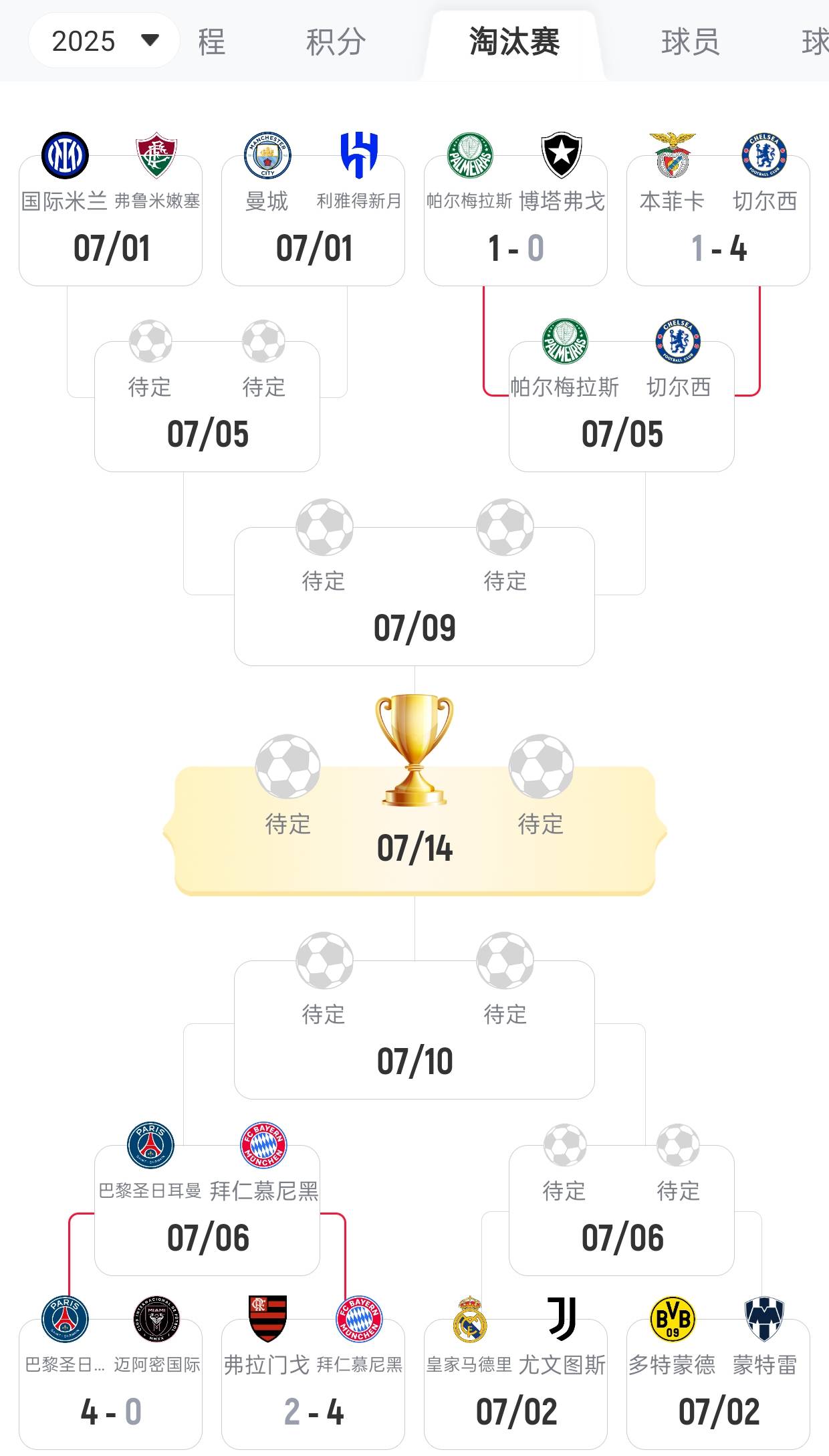The image size is (829, 1456).
Task: Click the 淘汰赛 tab
Action: tap(515, 41)
